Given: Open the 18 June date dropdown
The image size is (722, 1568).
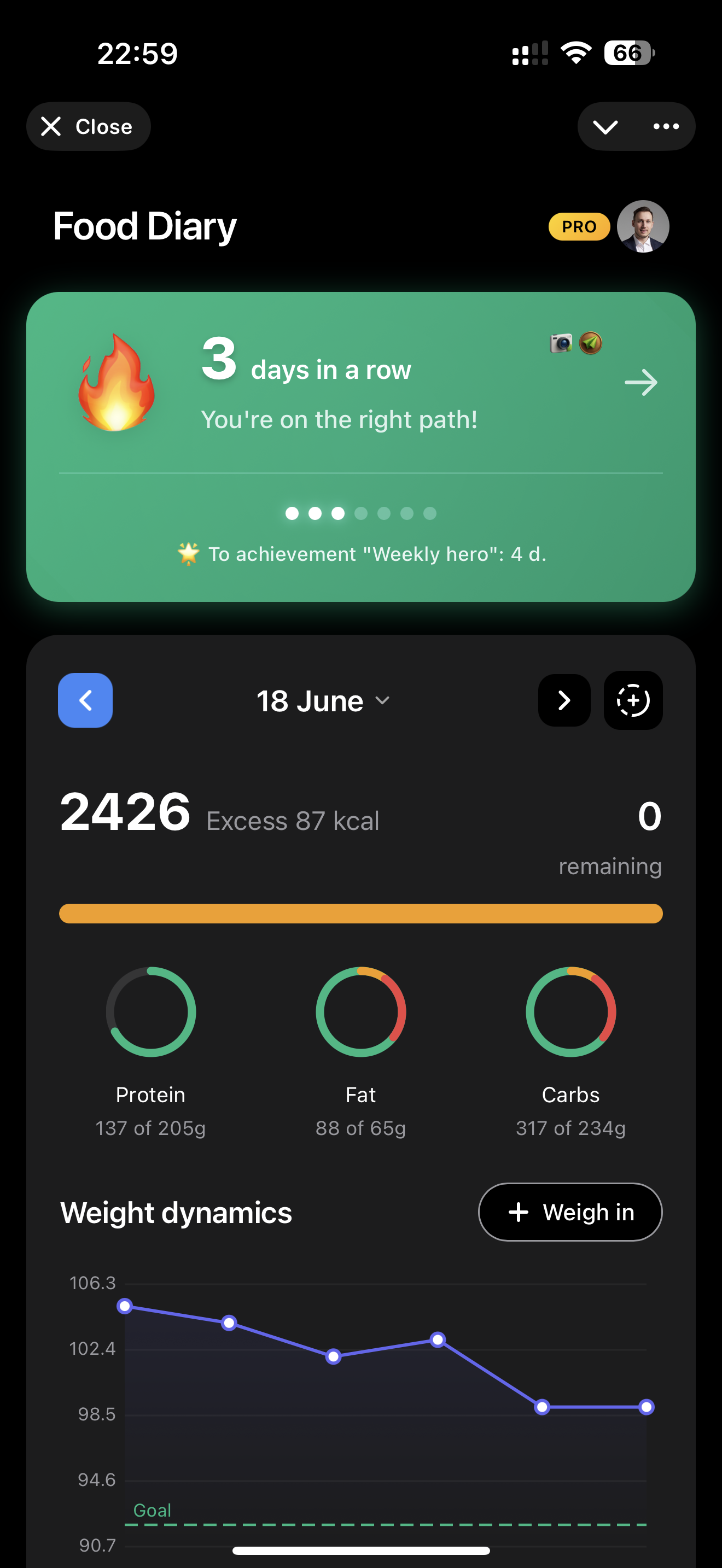Looking at the screenshot, I should pyautogui.click(x=323, y=700).
